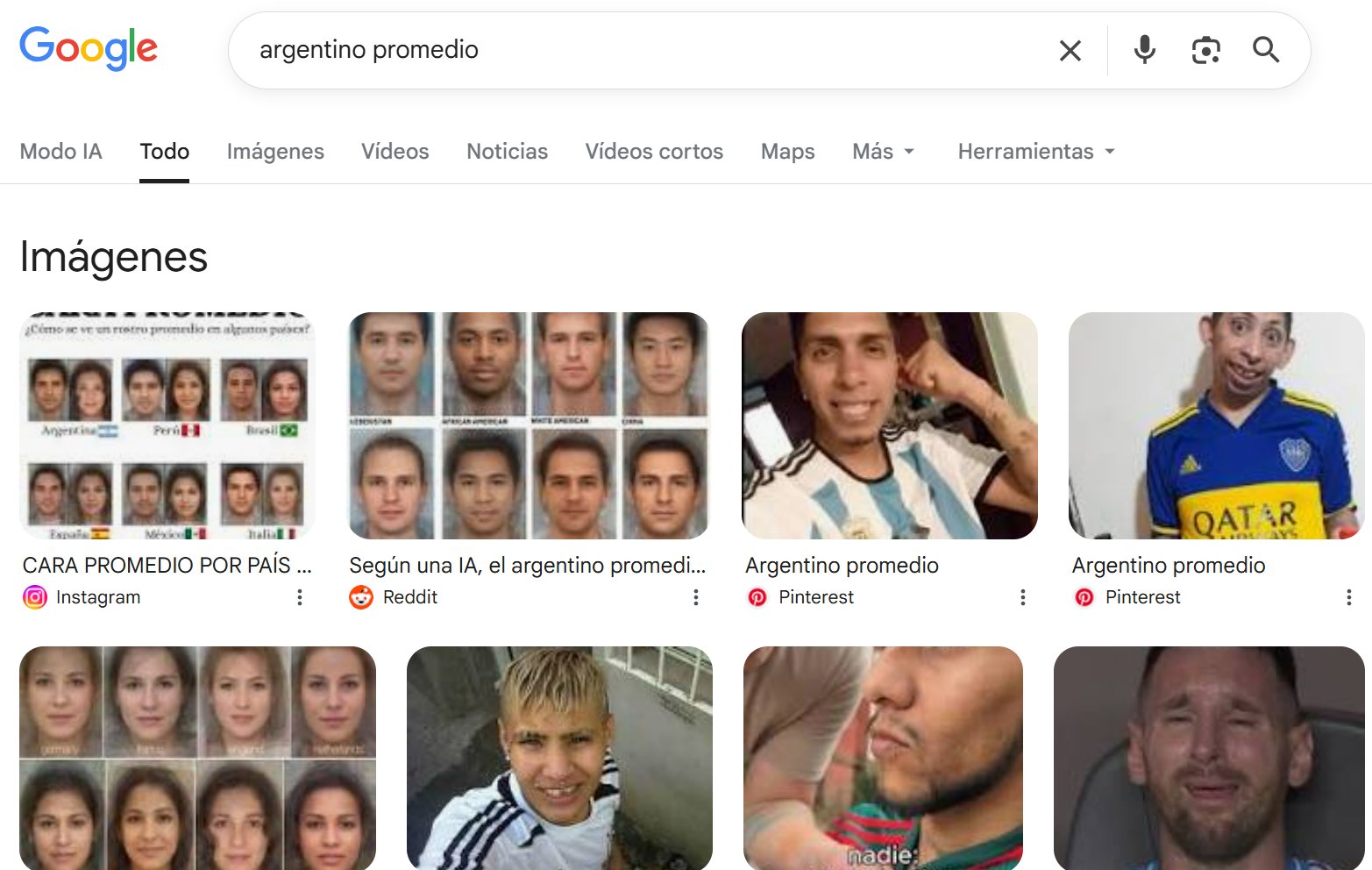Screen dimensions: 1372x870
Task: Open more options for the Reddit result
Action: [696, 597]
